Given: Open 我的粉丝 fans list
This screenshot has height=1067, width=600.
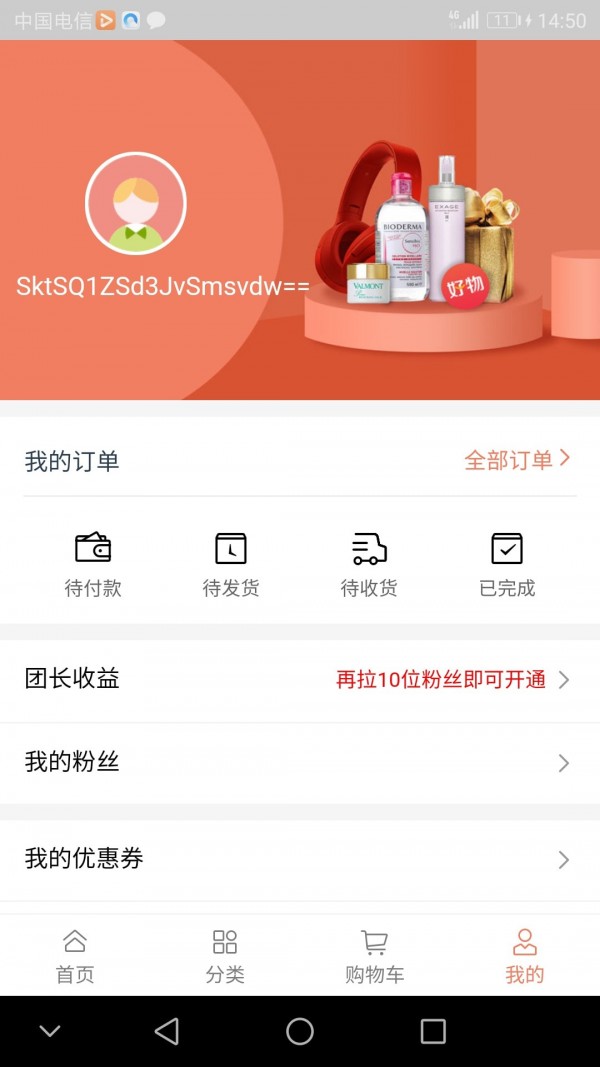Looking at the screenshot, I should pyautogui.click(x=300, y=763).
